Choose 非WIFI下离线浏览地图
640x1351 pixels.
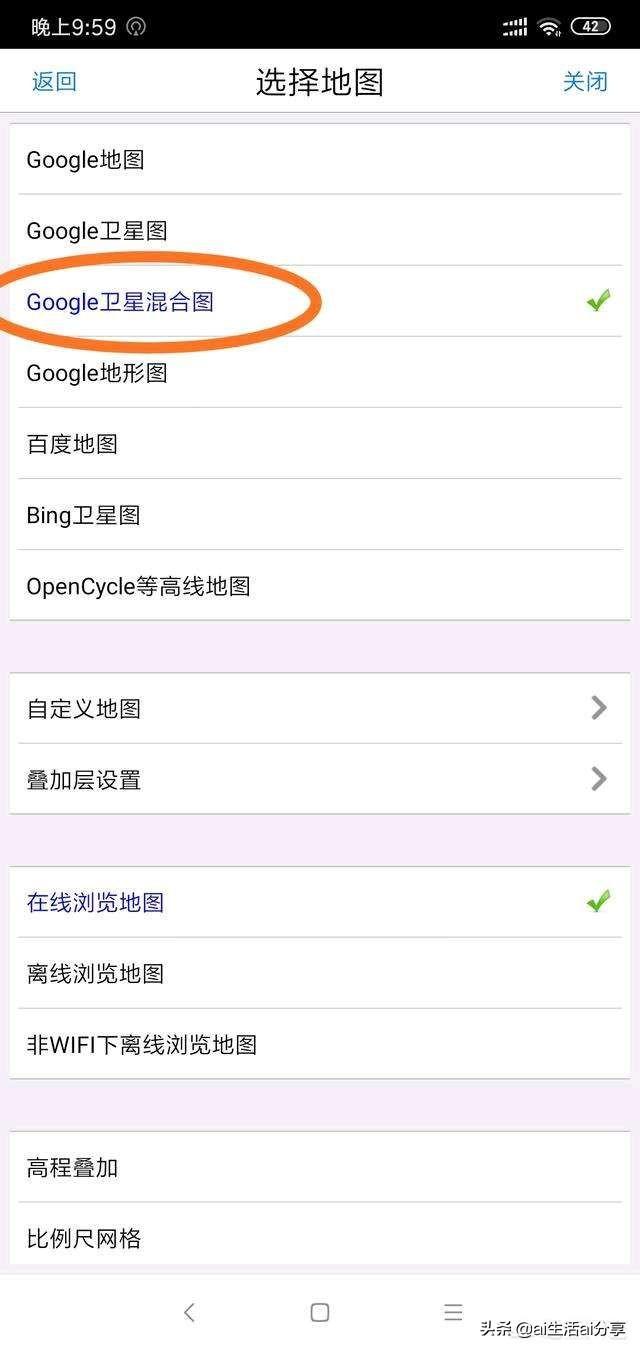coord(320,1044)
